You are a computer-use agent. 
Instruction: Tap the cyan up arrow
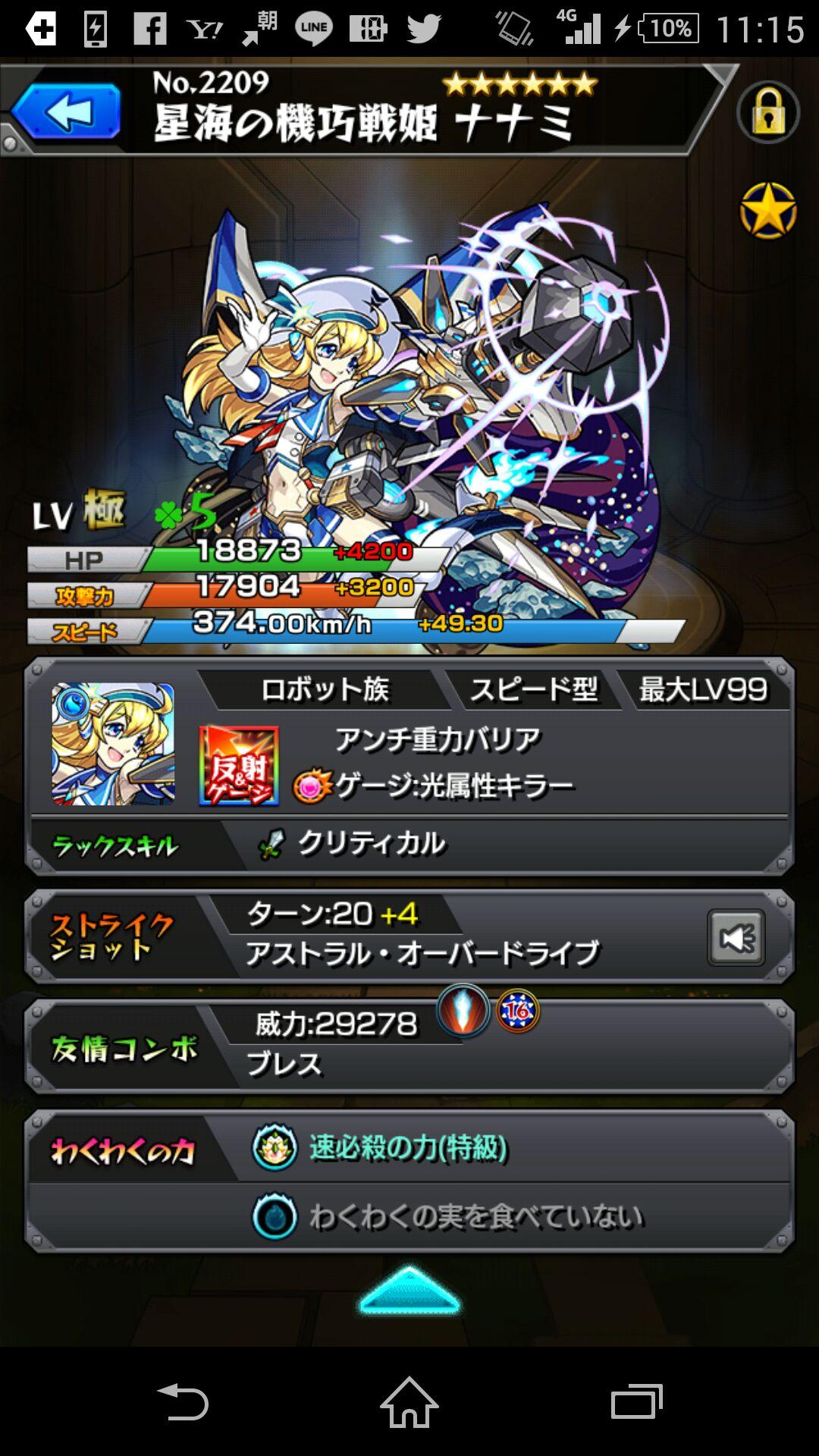pos(409,1290)
